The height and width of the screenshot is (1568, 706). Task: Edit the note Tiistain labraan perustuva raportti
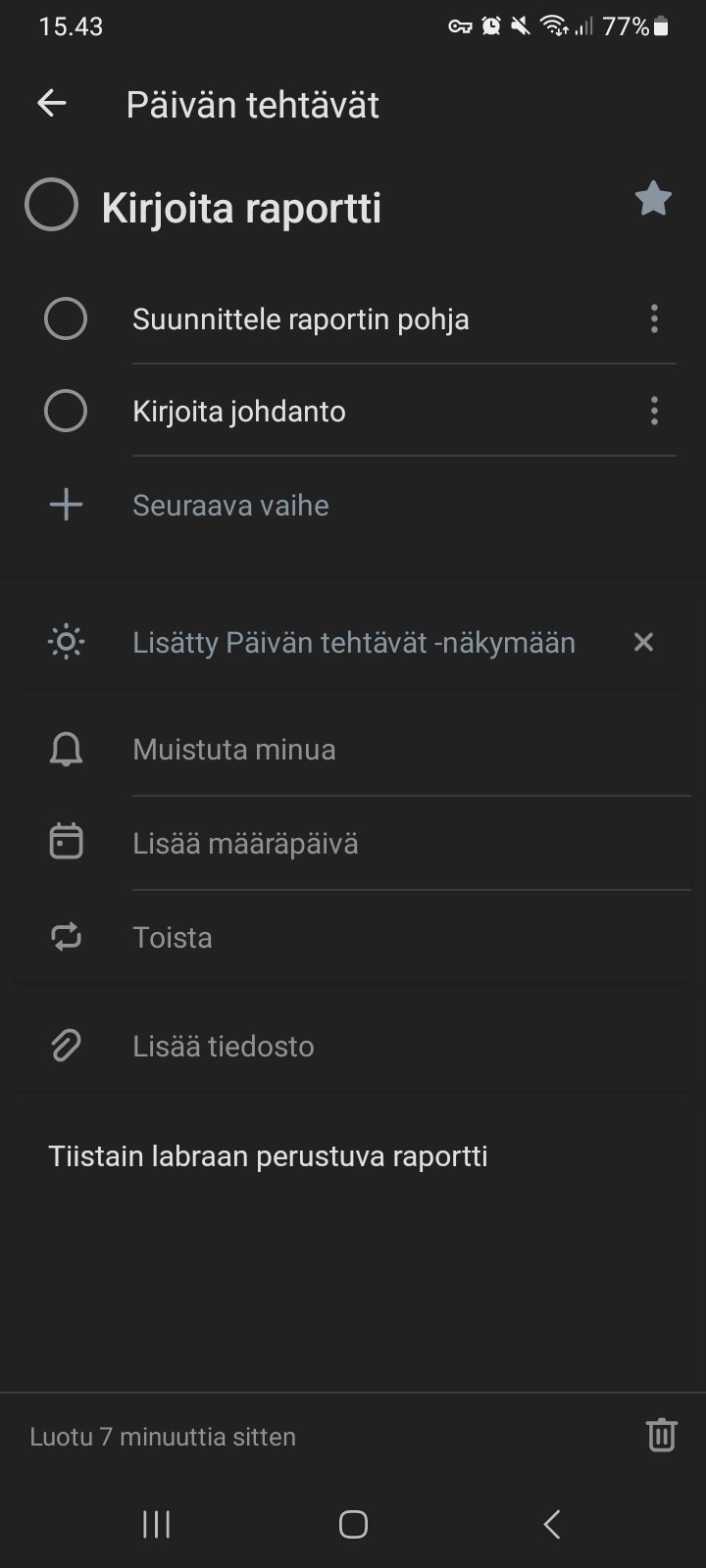(268, 1156)
